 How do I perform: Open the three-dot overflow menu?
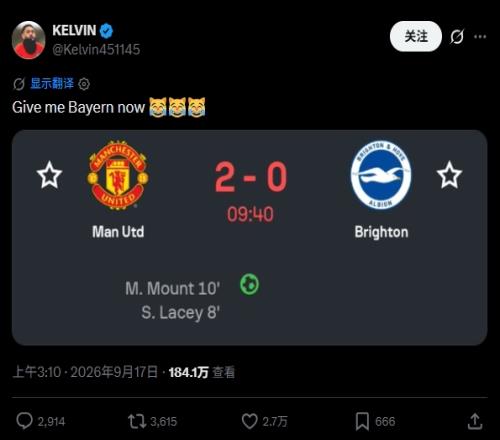pos(480,36)
